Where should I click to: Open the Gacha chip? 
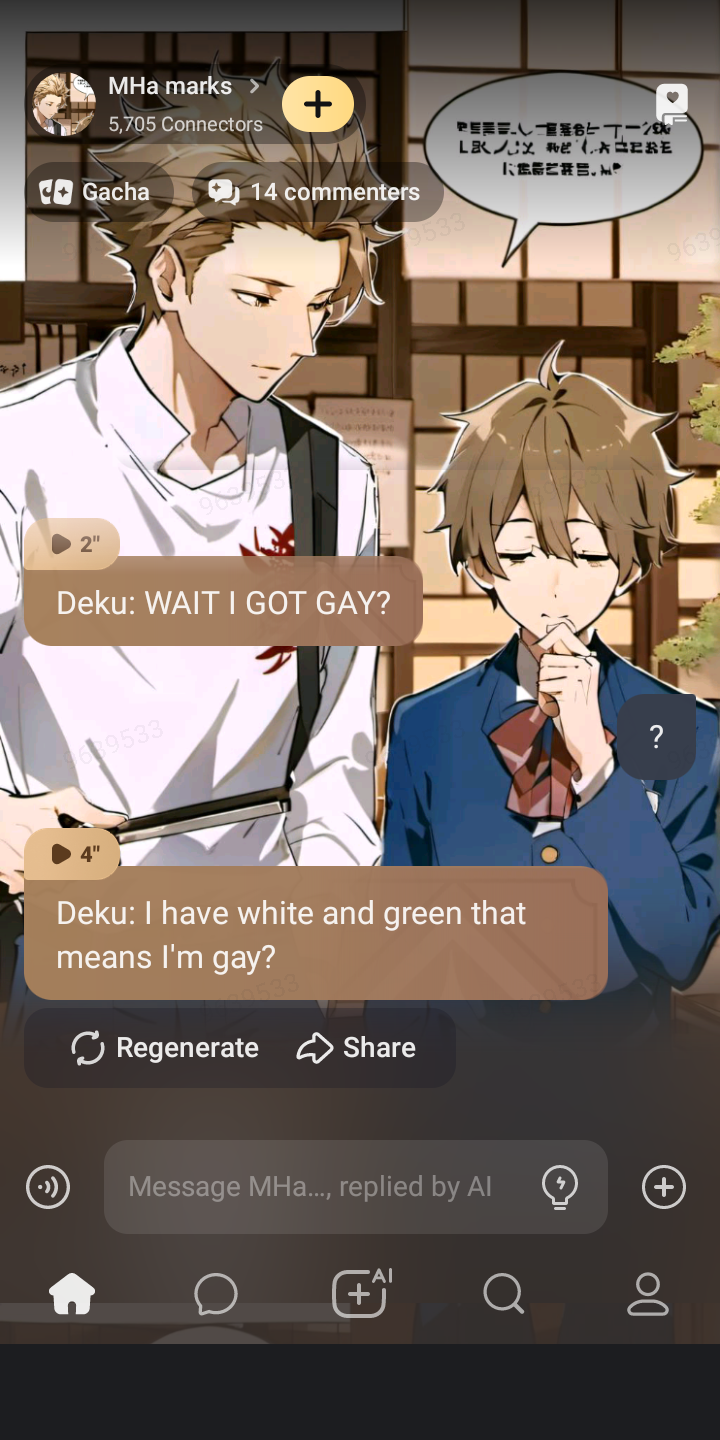coord(96,192)
